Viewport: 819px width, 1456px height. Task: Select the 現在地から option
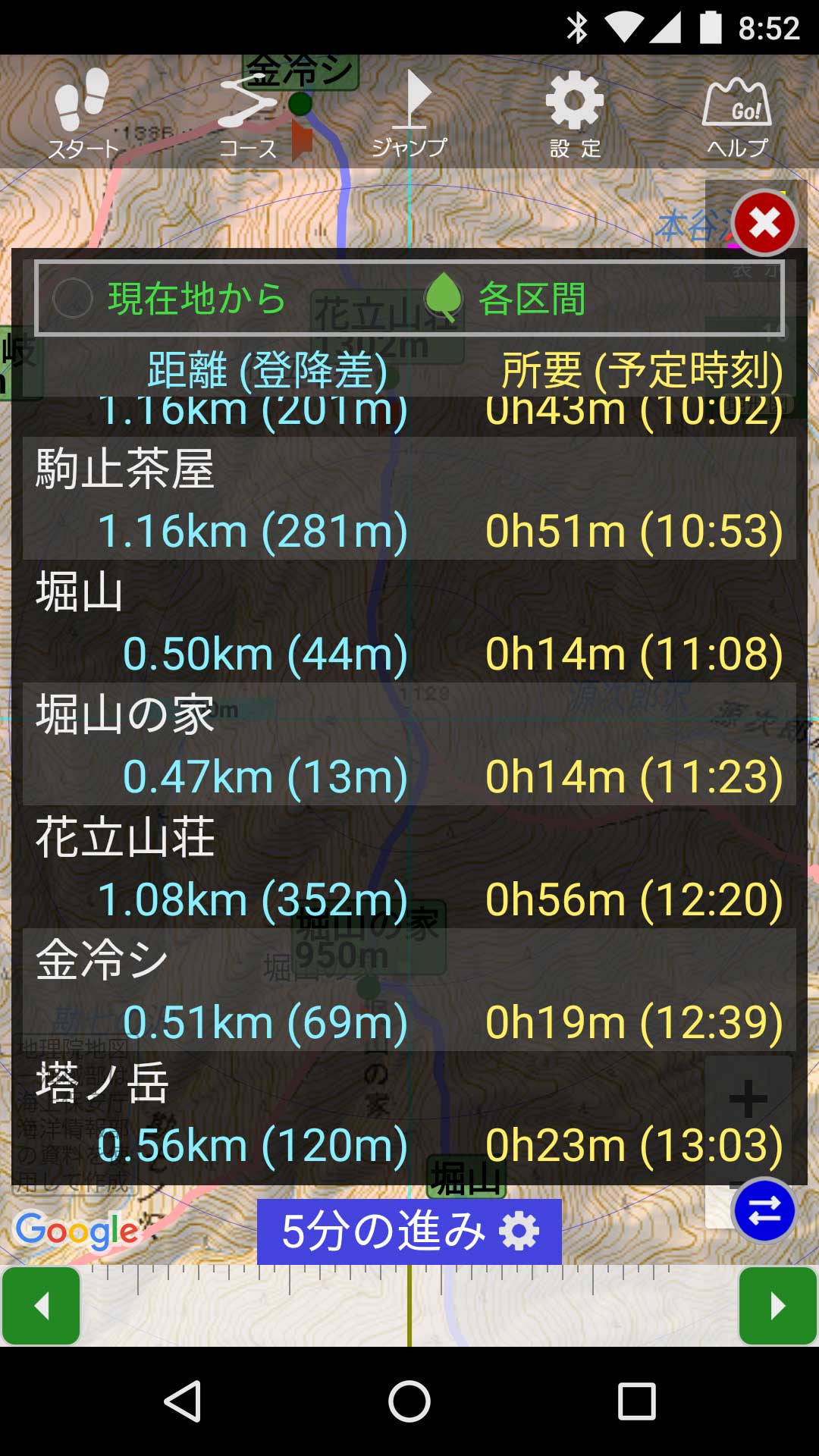(x=170, y=298)
